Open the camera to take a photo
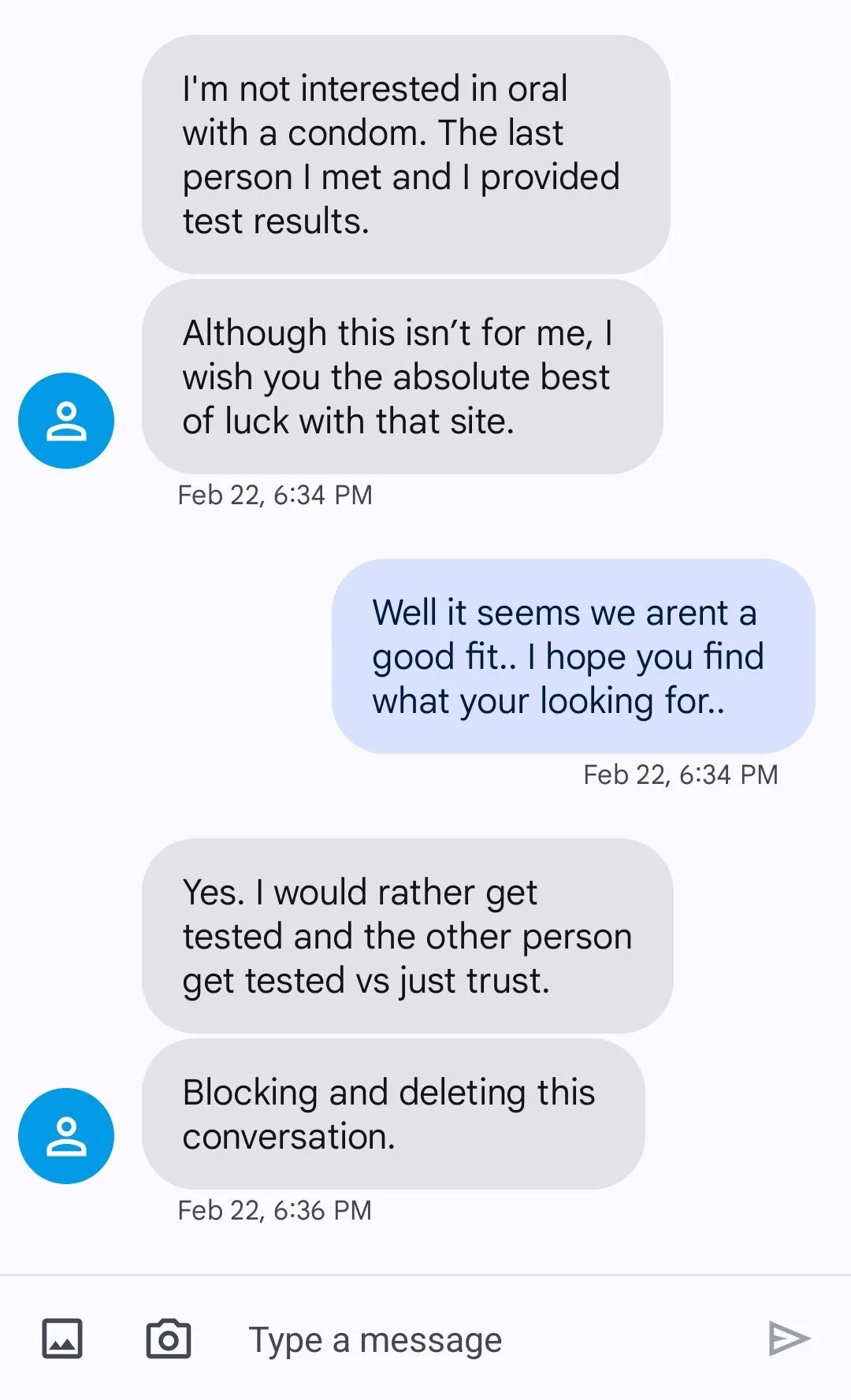 point(168,1339)
